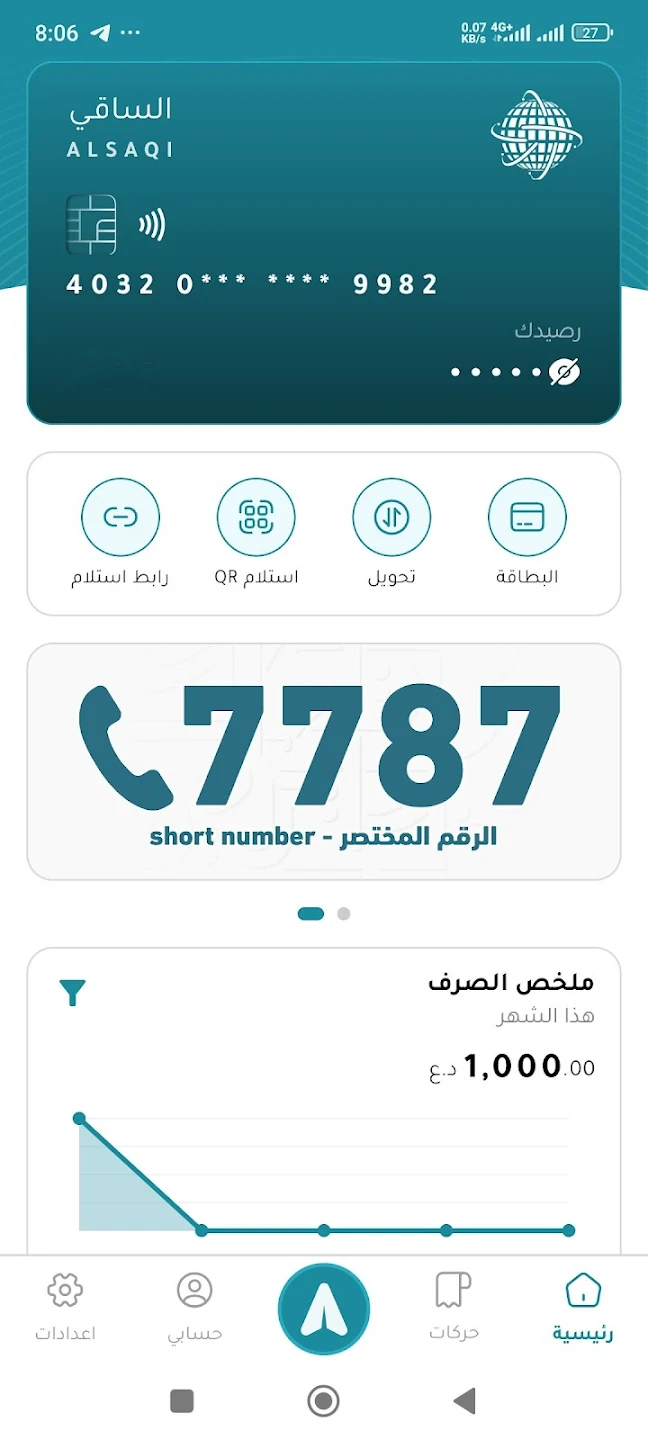Image resolution: width=648 pixels, height=1440 pixels.
Task: Switch to the حسابي account tab
Action: click(195, 1305)
